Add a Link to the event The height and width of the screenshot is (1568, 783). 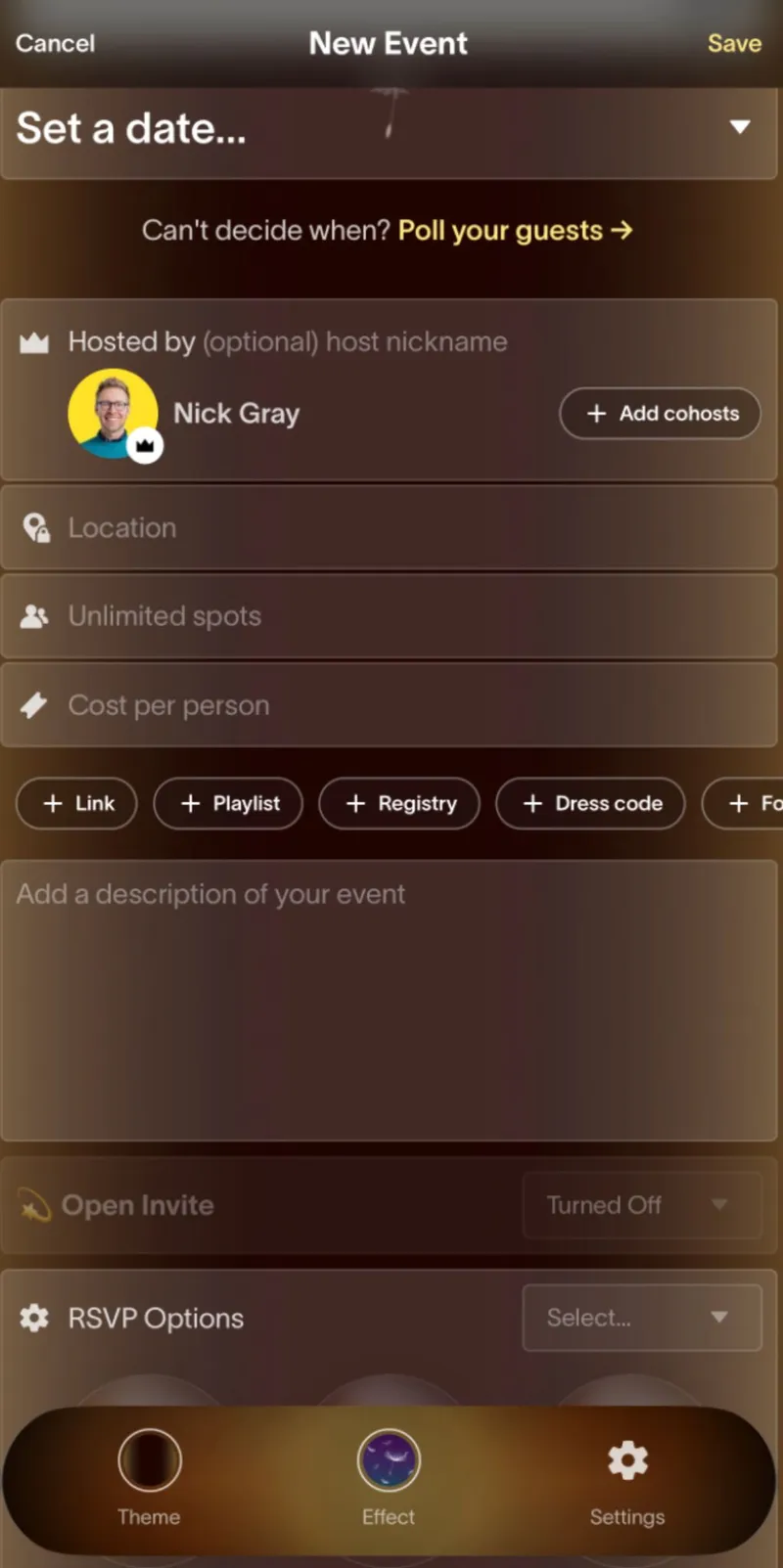point(76,803)
